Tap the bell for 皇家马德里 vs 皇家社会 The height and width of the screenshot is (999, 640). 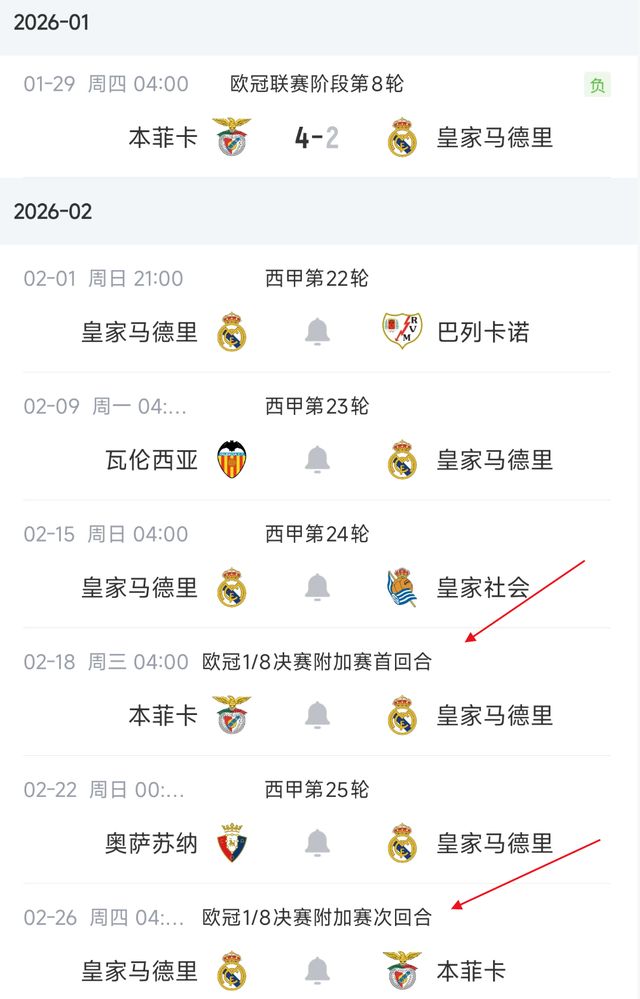(317, 588)
